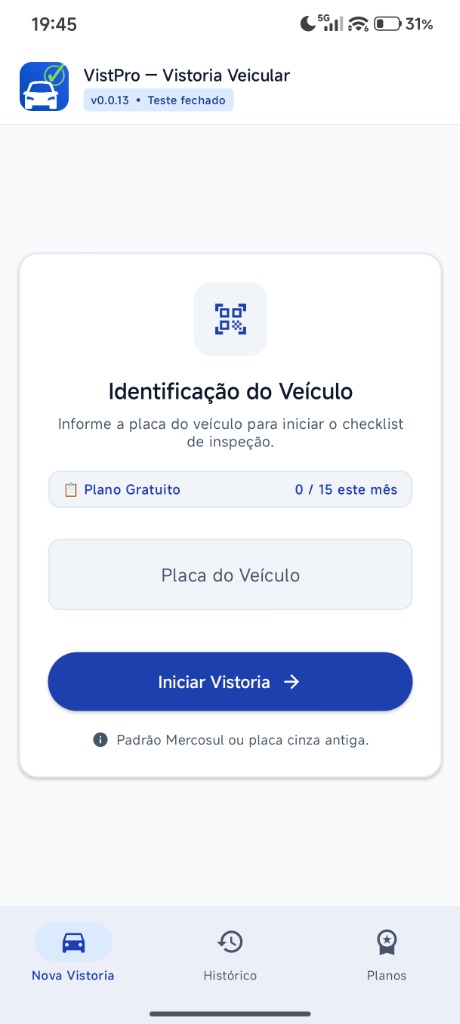The image size is (460, 1024).
Task: Tap the QR code scan icon
Action: pyautogui.click(x=230, y=319)
